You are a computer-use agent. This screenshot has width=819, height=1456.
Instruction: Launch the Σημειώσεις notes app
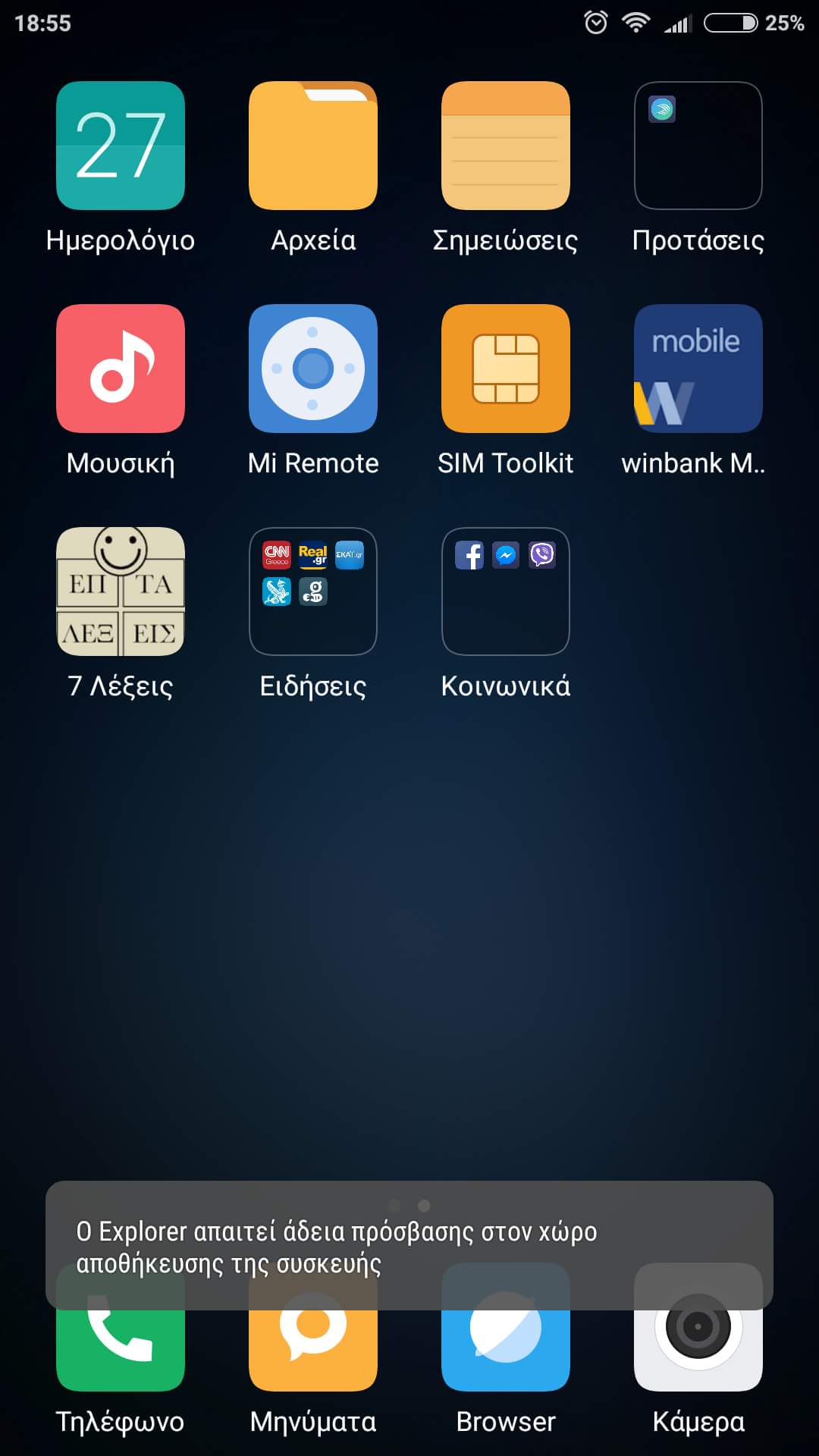(506, 146)
